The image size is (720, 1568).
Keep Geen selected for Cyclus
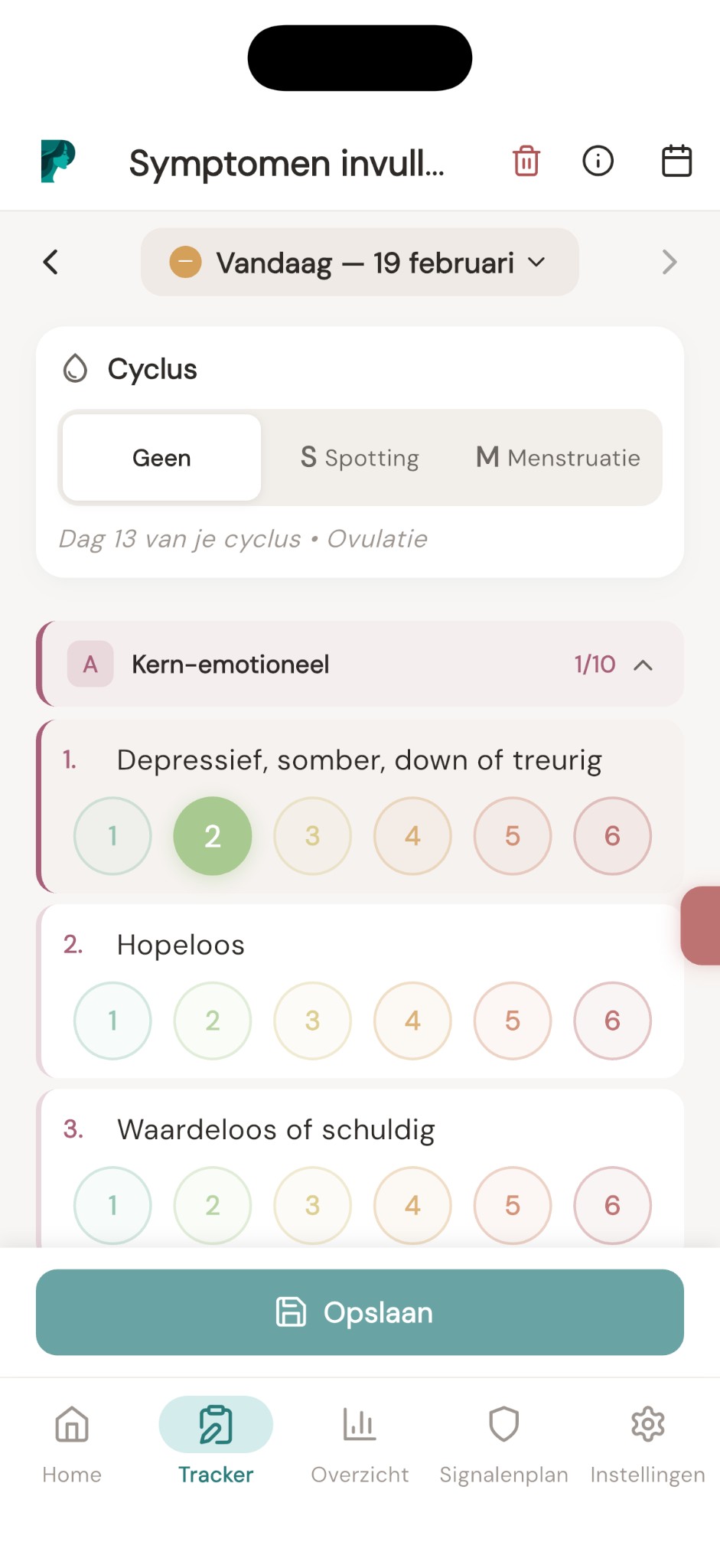[161, 457]
